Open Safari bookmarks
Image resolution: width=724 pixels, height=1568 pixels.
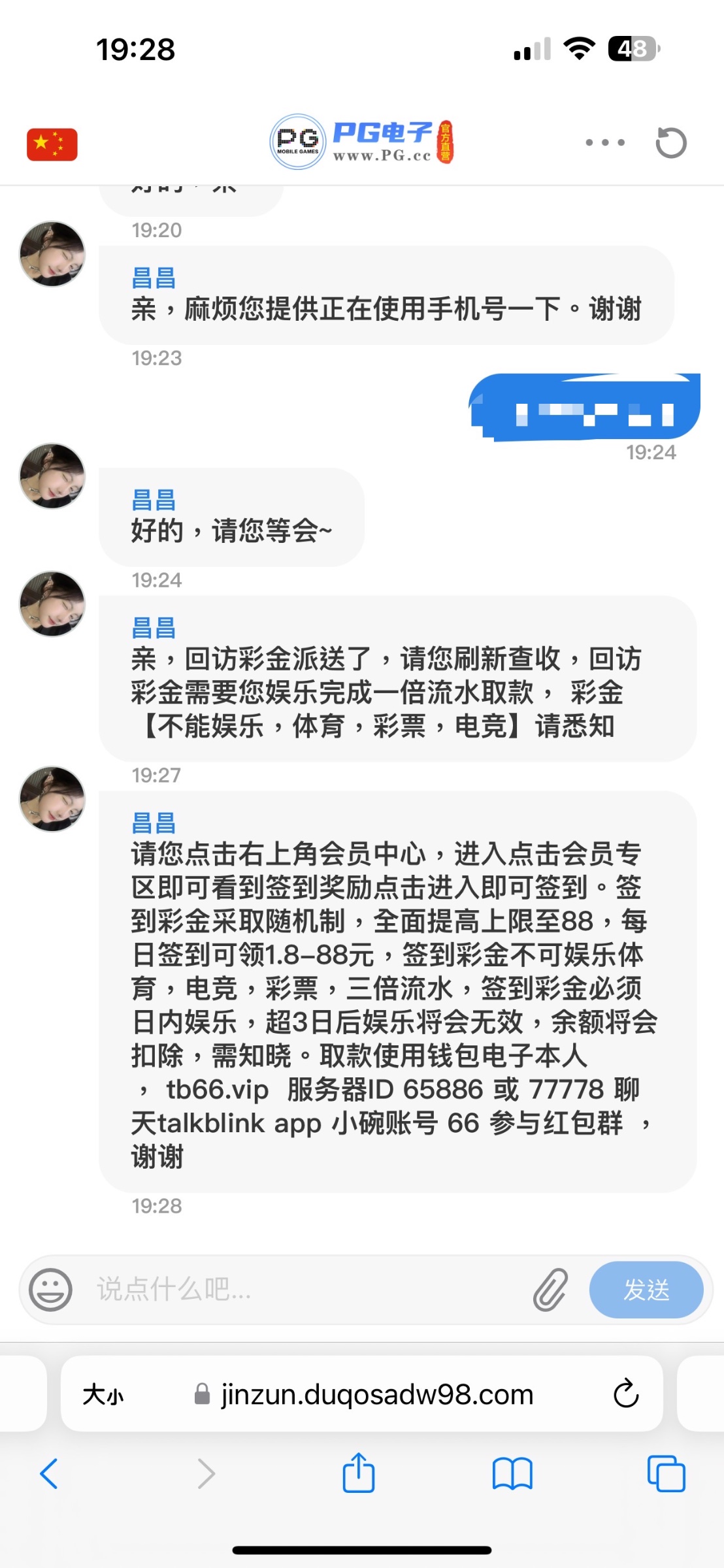pos(512,1475)
